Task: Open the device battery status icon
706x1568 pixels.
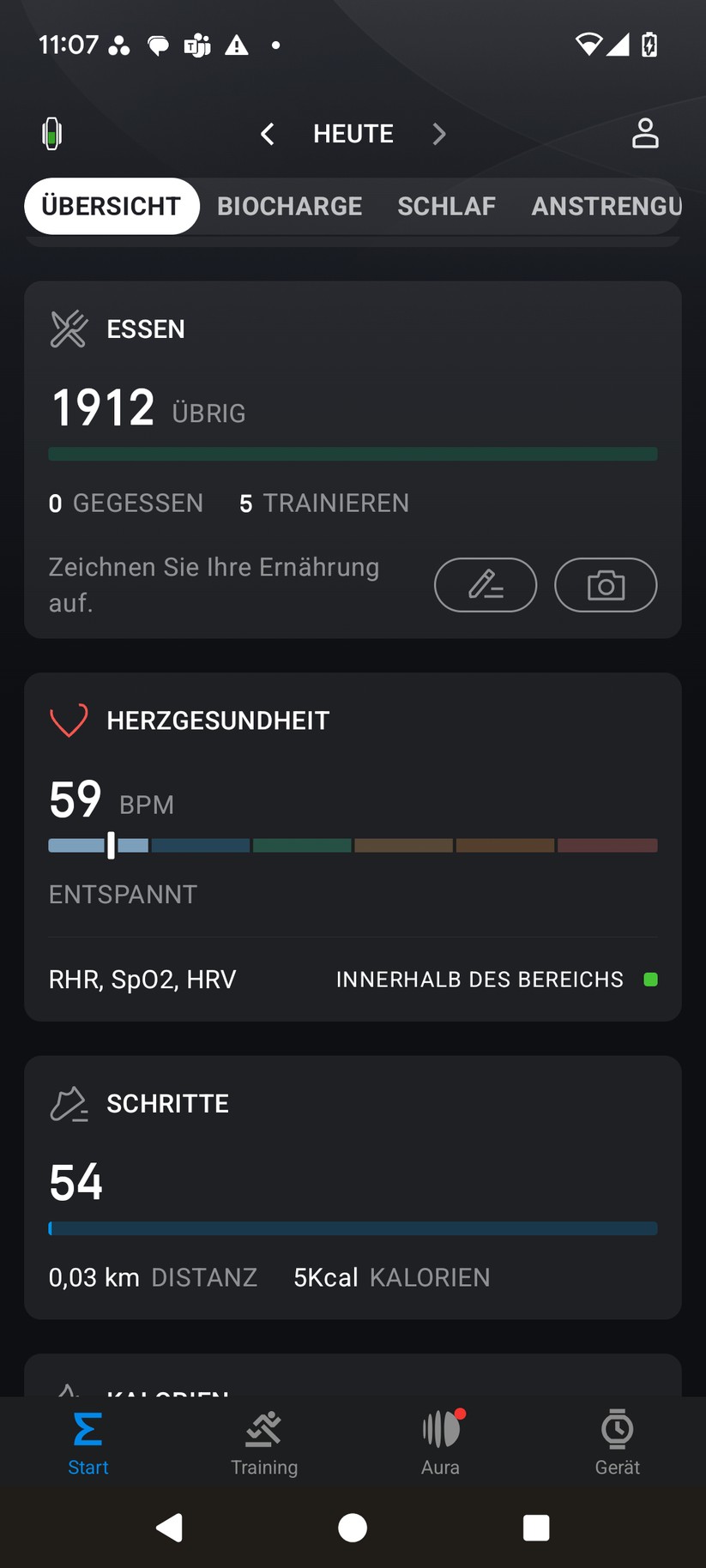Action: pos(52,134)
